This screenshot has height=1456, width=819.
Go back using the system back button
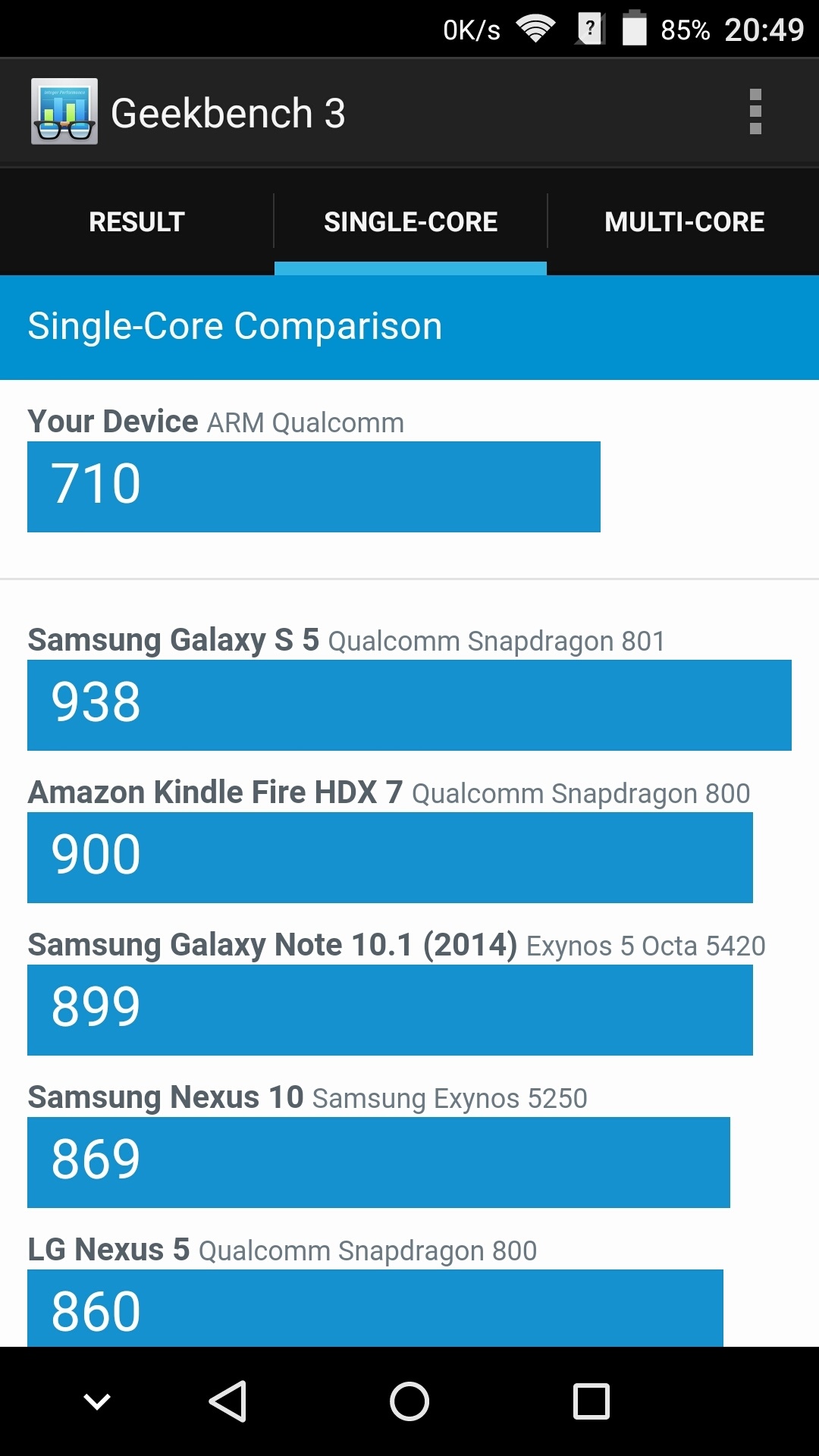pyautogui.click(x=228, y=1401)
